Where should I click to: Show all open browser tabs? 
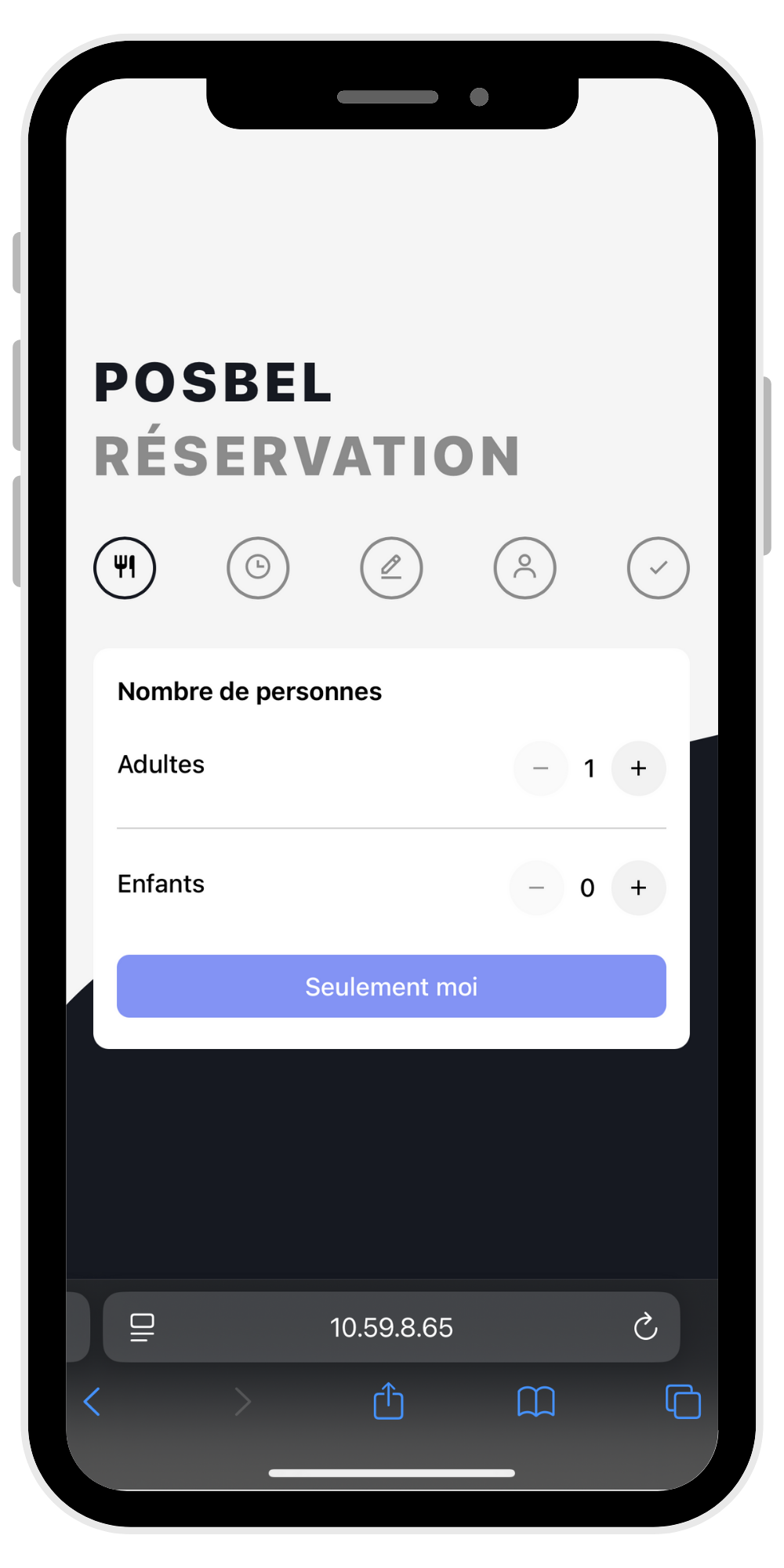coord(682,1401)
